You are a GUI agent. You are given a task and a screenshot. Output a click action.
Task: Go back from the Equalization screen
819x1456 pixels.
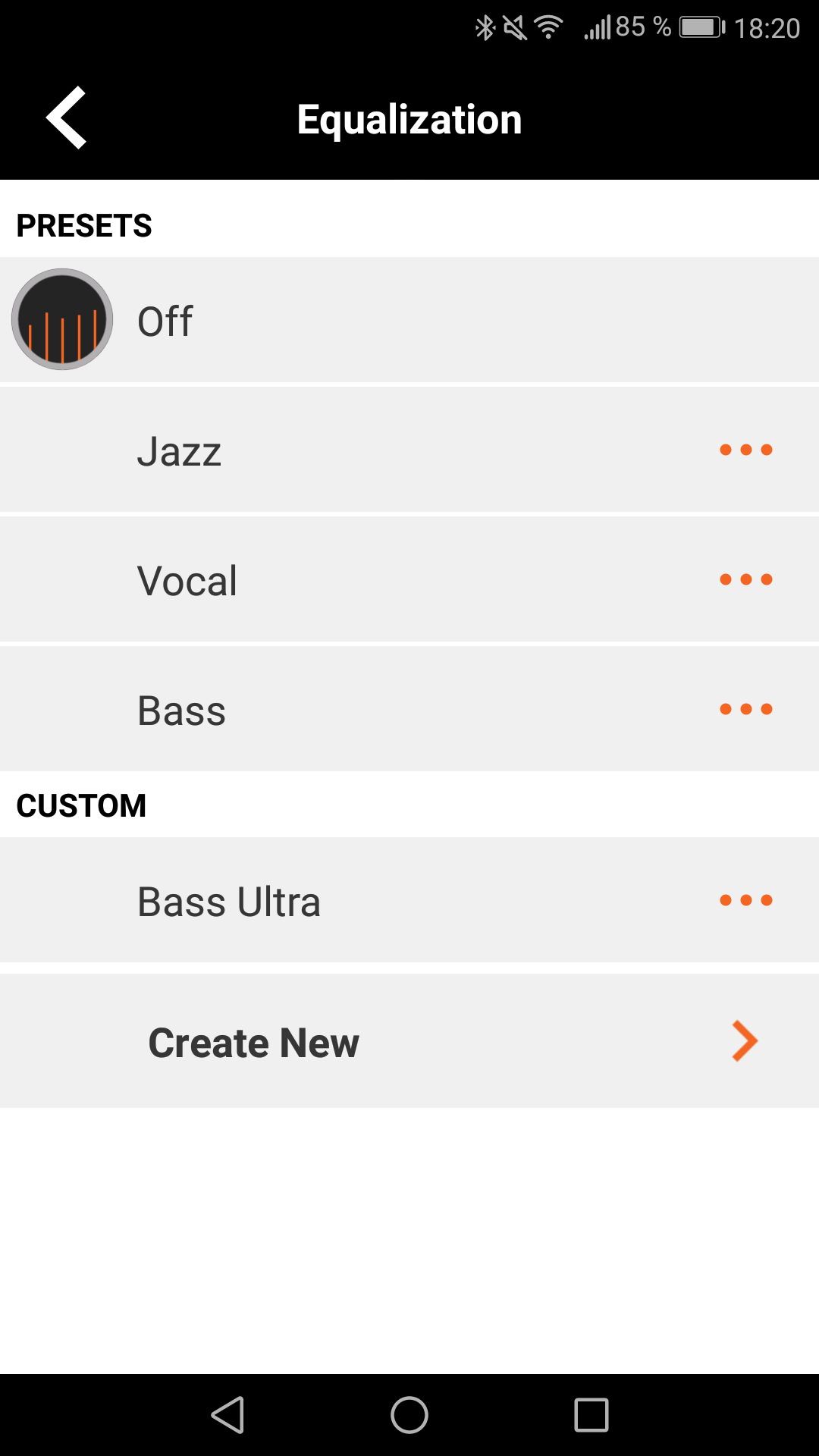pos(66,118)
